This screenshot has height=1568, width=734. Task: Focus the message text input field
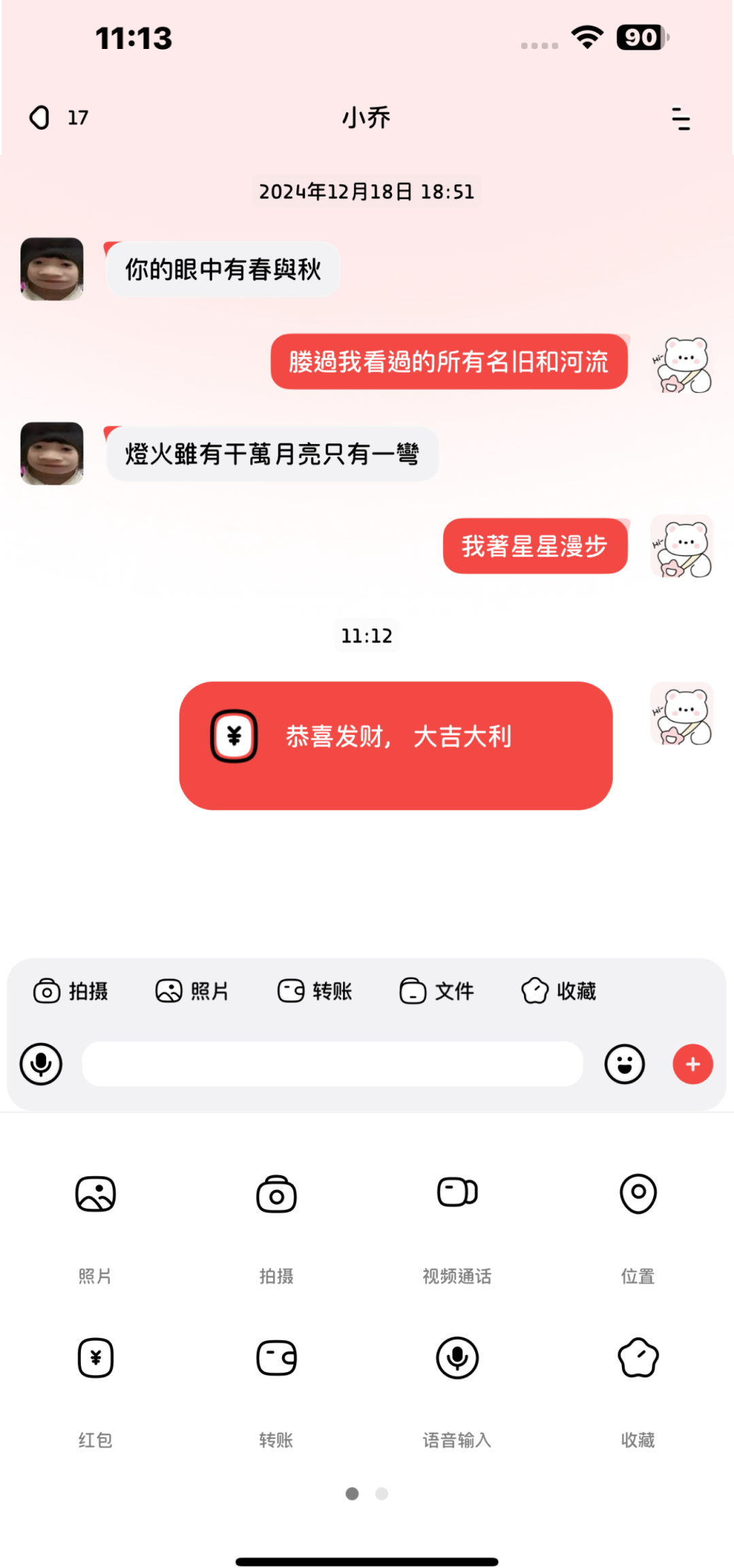coord(332,1063)
